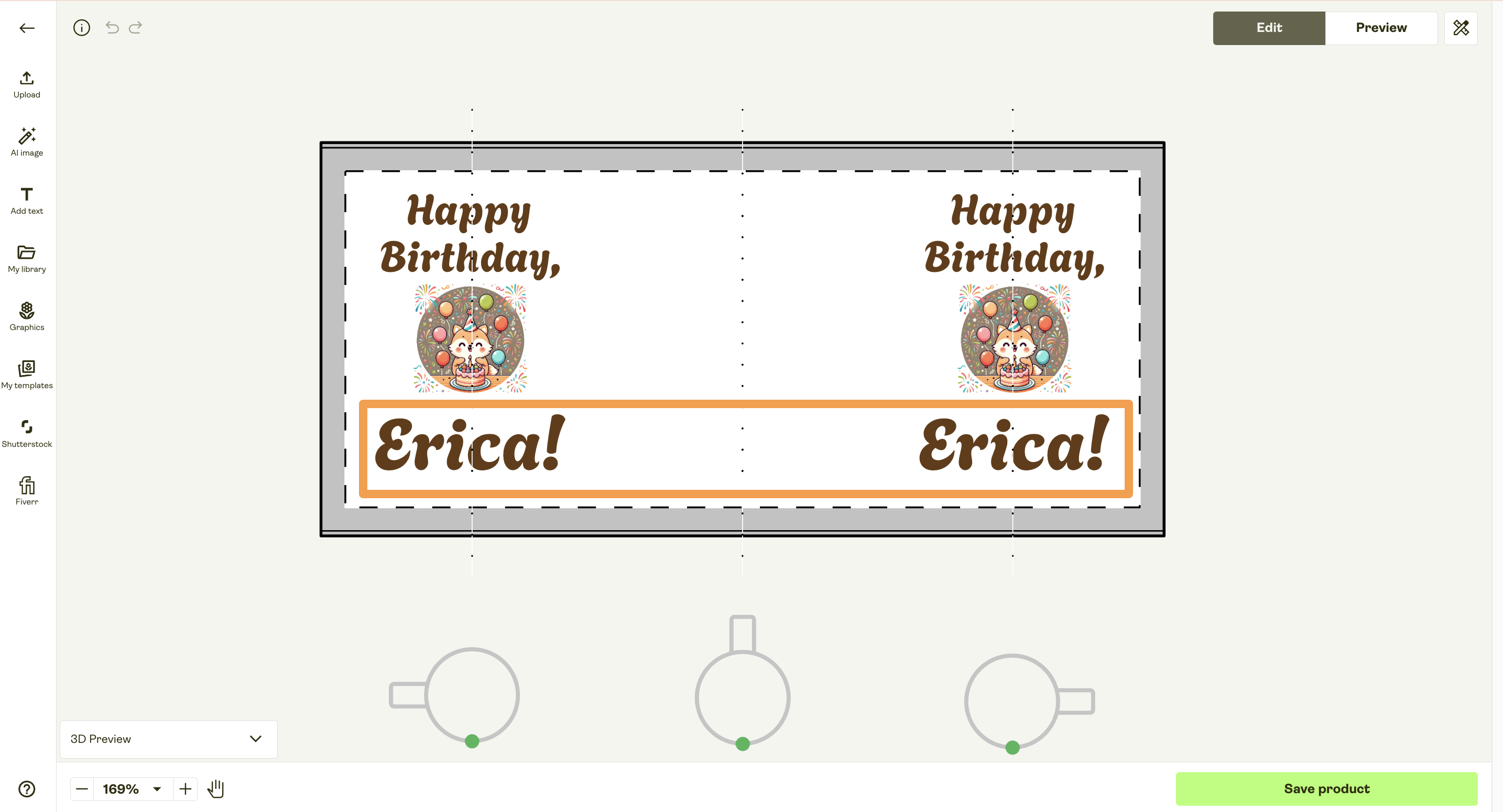Undo the last change
This screenshot has width=1503, height=812.
coord(112,27)
